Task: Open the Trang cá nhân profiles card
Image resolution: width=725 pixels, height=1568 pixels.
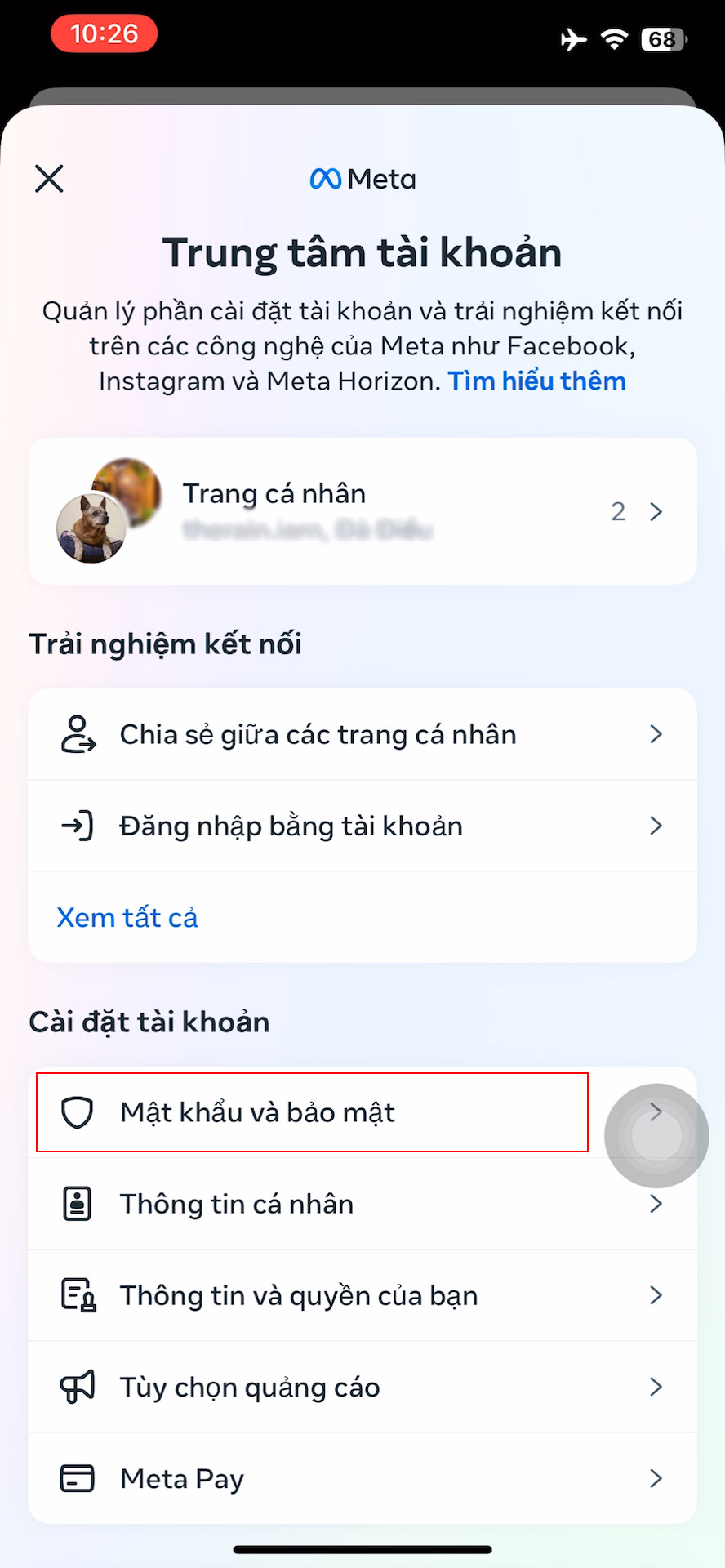Action: point(362,511)
